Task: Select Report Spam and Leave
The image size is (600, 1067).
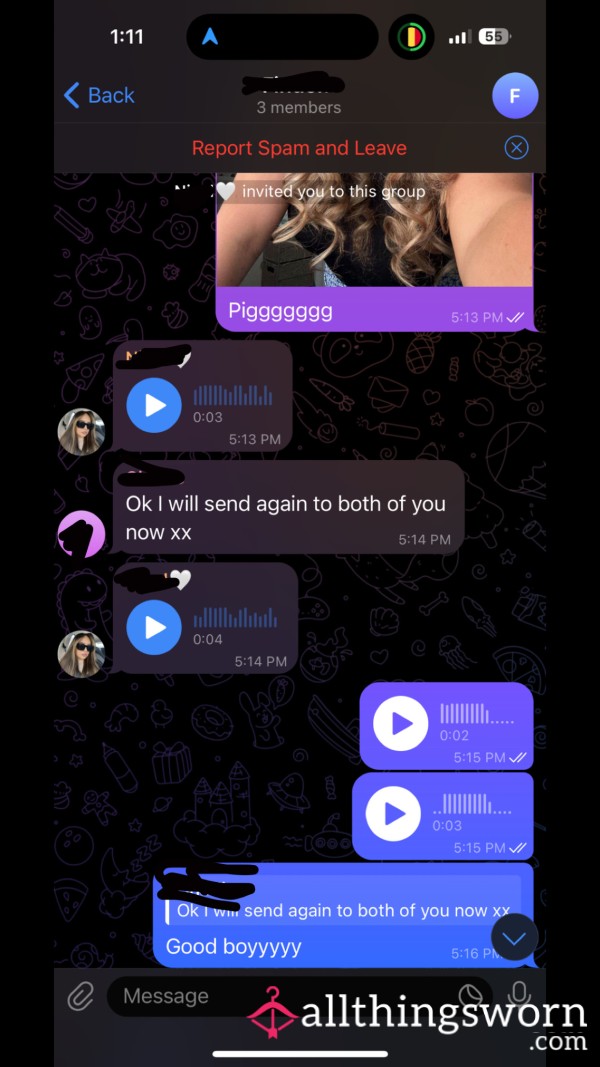Action: pyautogui.click(x=299, y=148)
